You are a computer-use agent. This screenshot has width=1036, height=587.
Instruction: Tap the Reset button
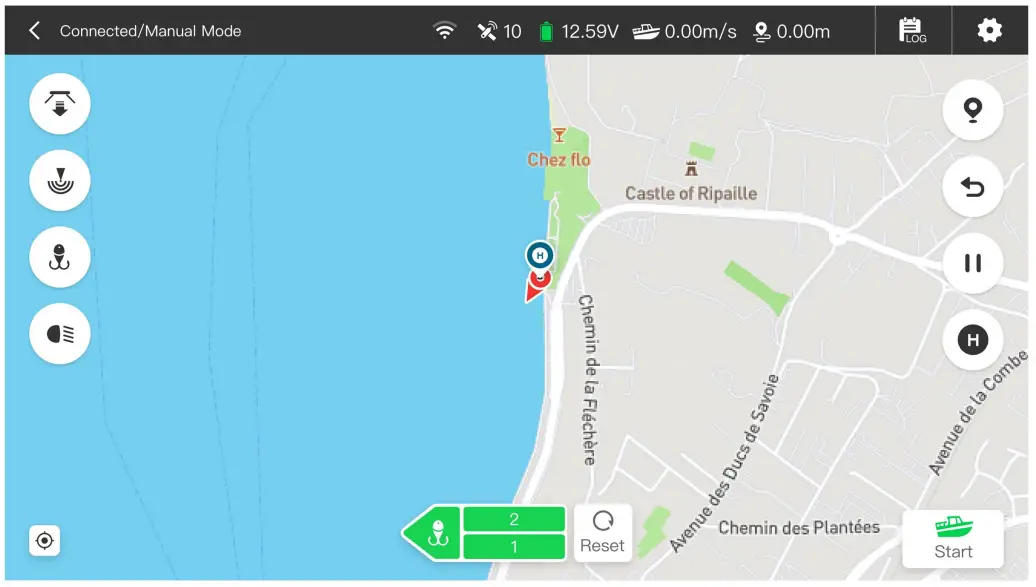pyautogui.click(x=602, y=533)
